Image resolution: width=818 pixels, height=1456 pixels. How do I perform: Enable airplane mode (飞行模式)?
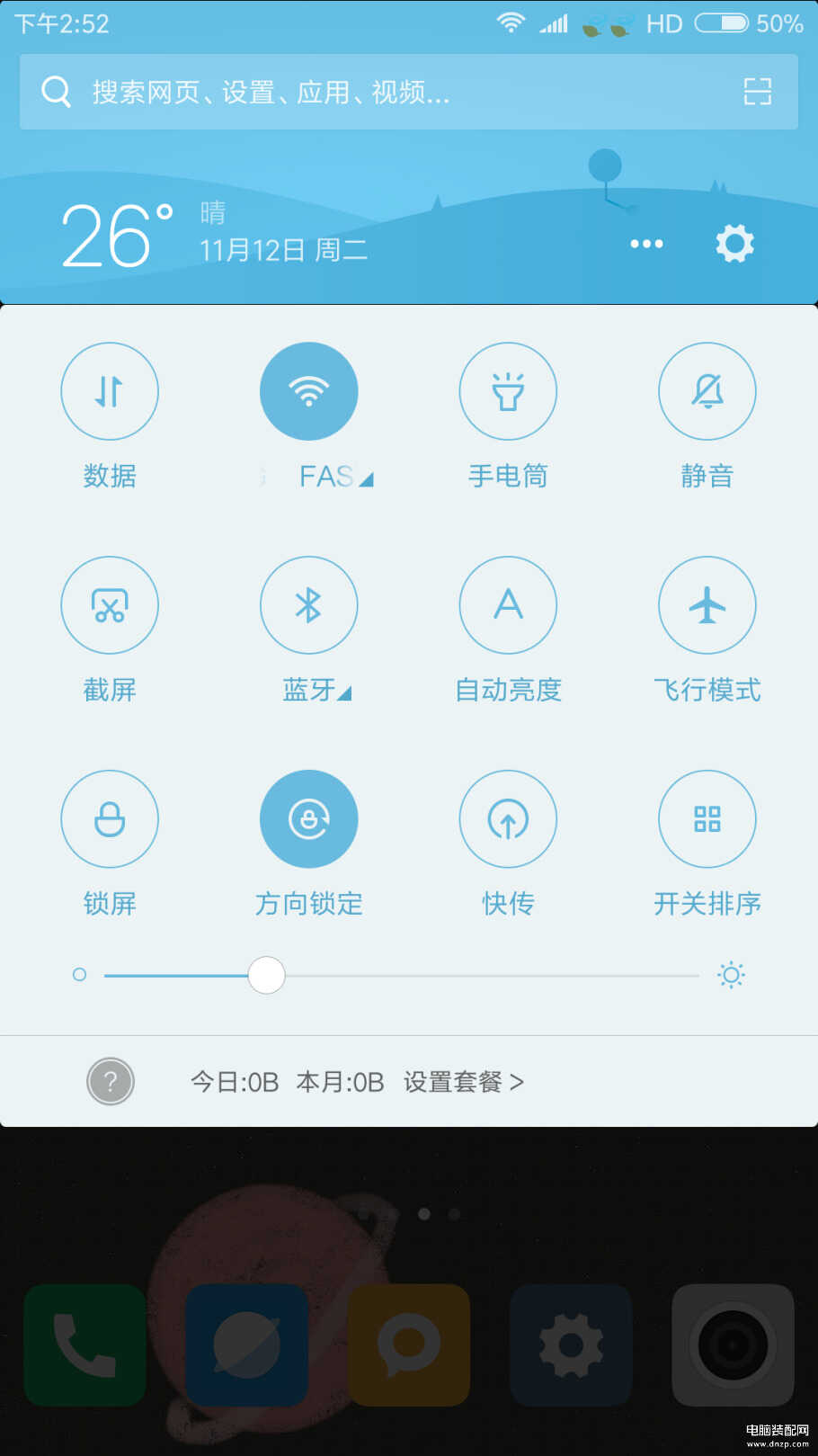coord(707,605)
